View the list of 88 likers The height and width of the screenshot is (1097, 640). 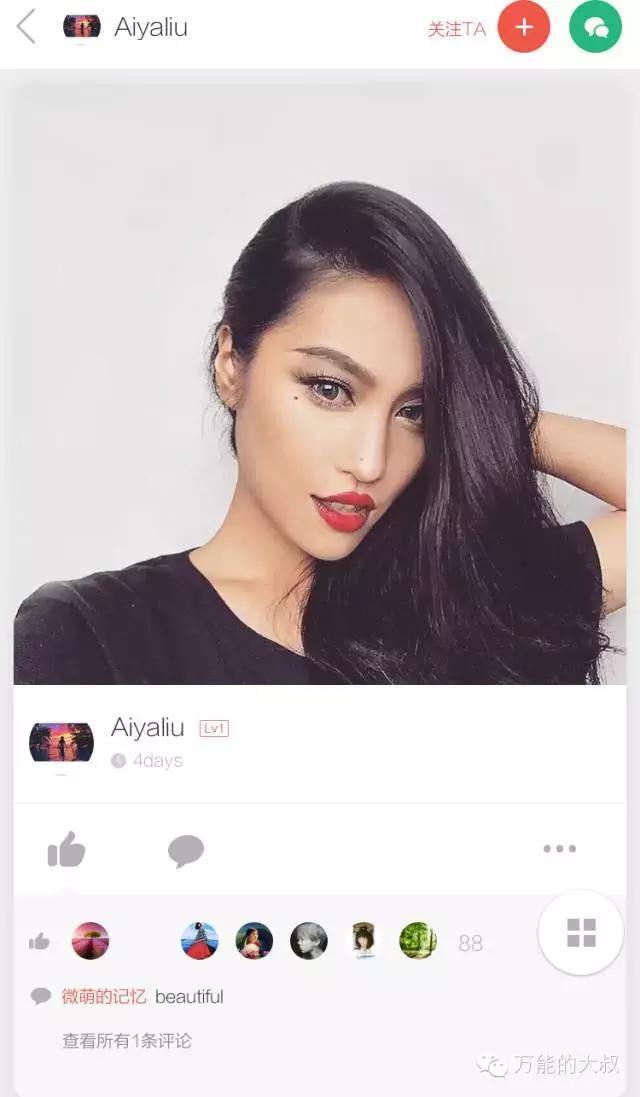click(x=470, y=943)
